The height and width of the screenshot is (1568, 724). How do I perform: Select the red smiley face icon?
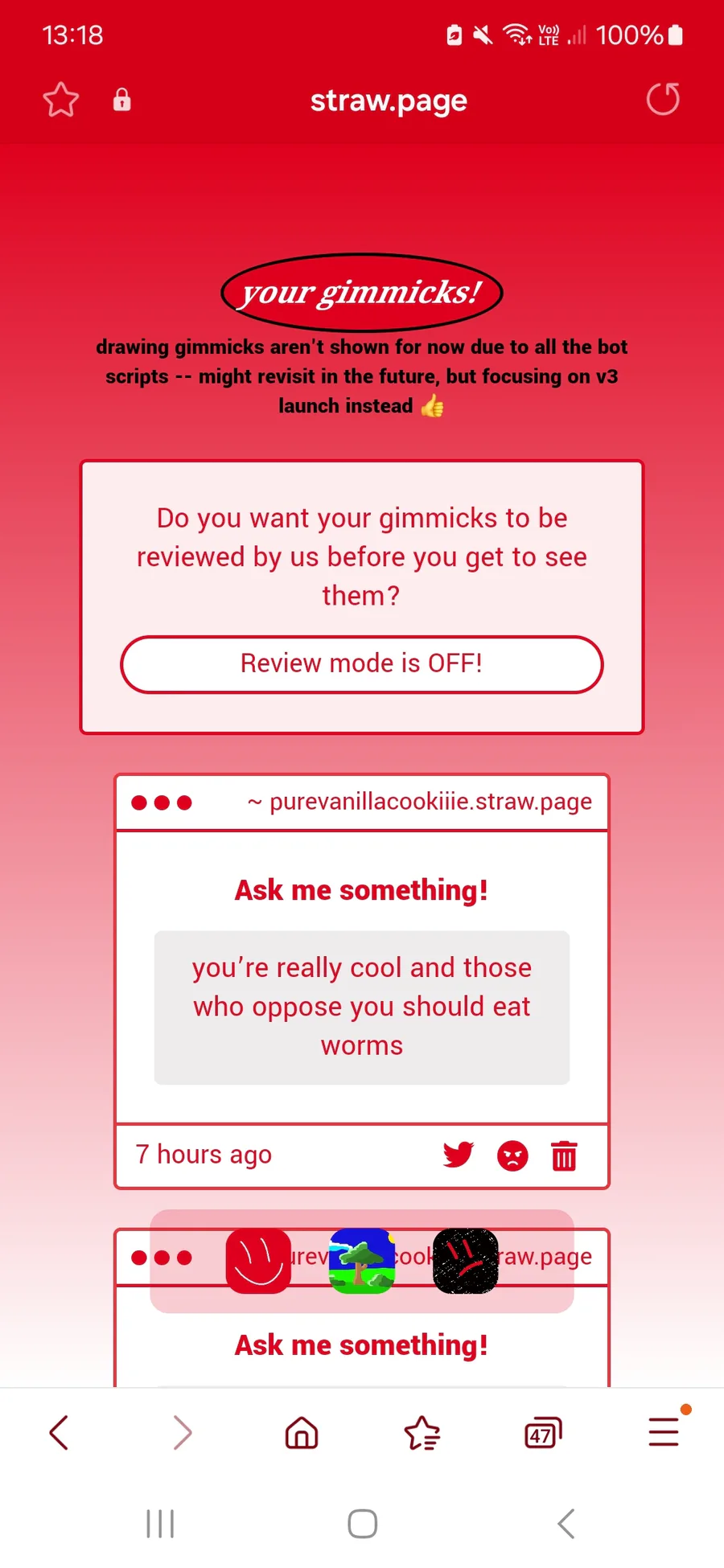pyautogui.click(x=258, y=1261)
